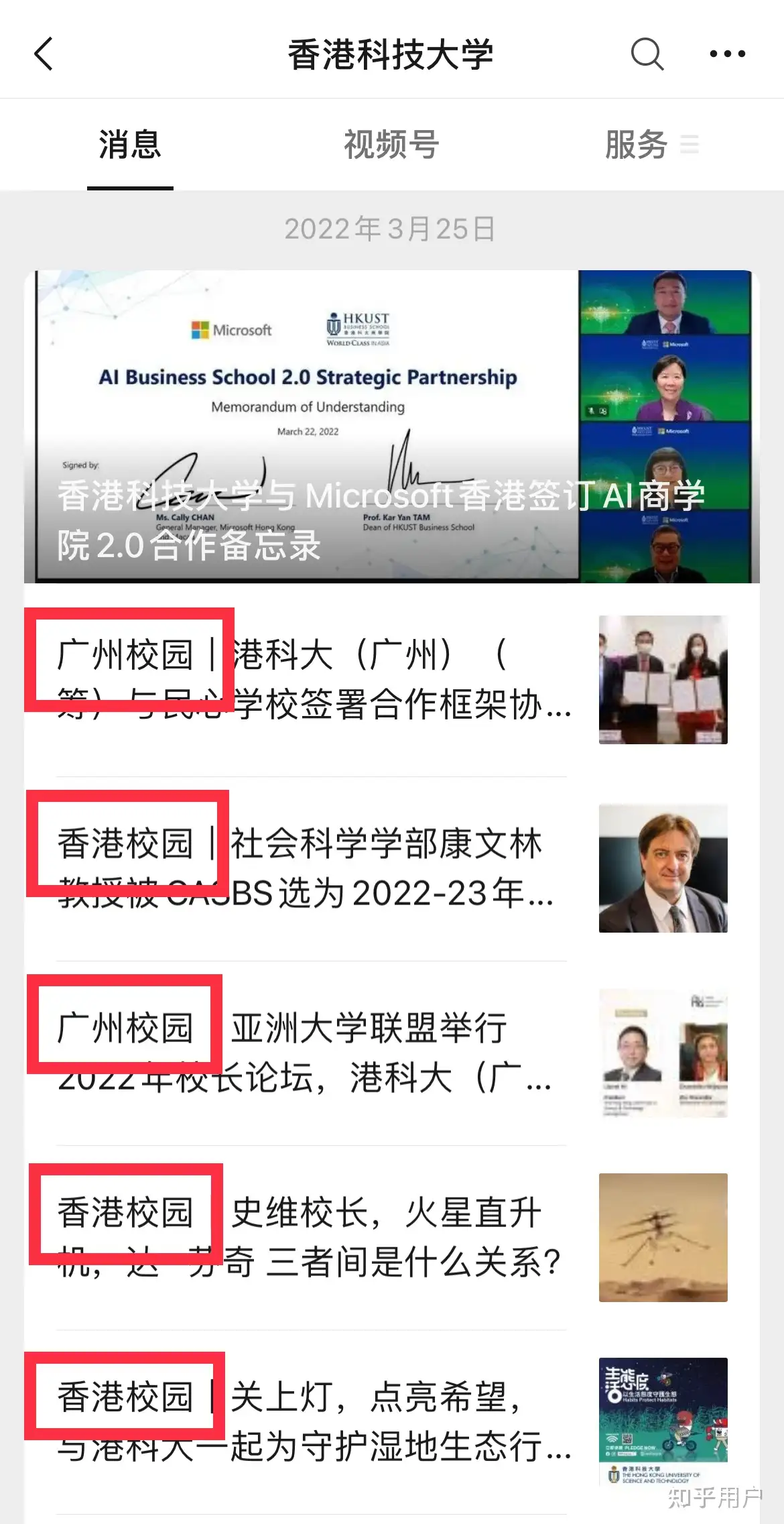
Task: Open the three-dot overflow menu
Action: click(x=727, y=54)
